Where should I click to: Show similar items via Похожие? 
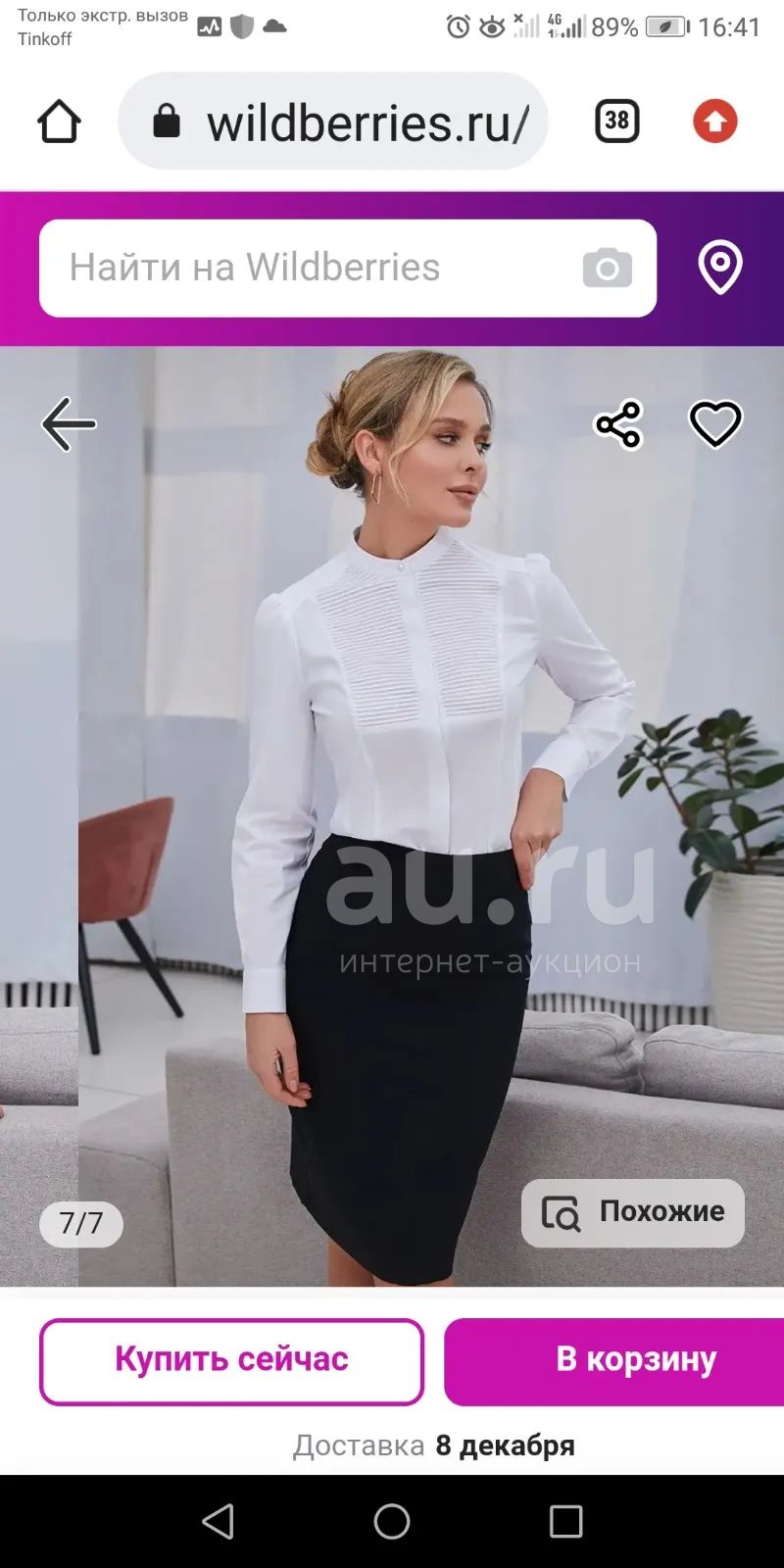[633, 1213]
